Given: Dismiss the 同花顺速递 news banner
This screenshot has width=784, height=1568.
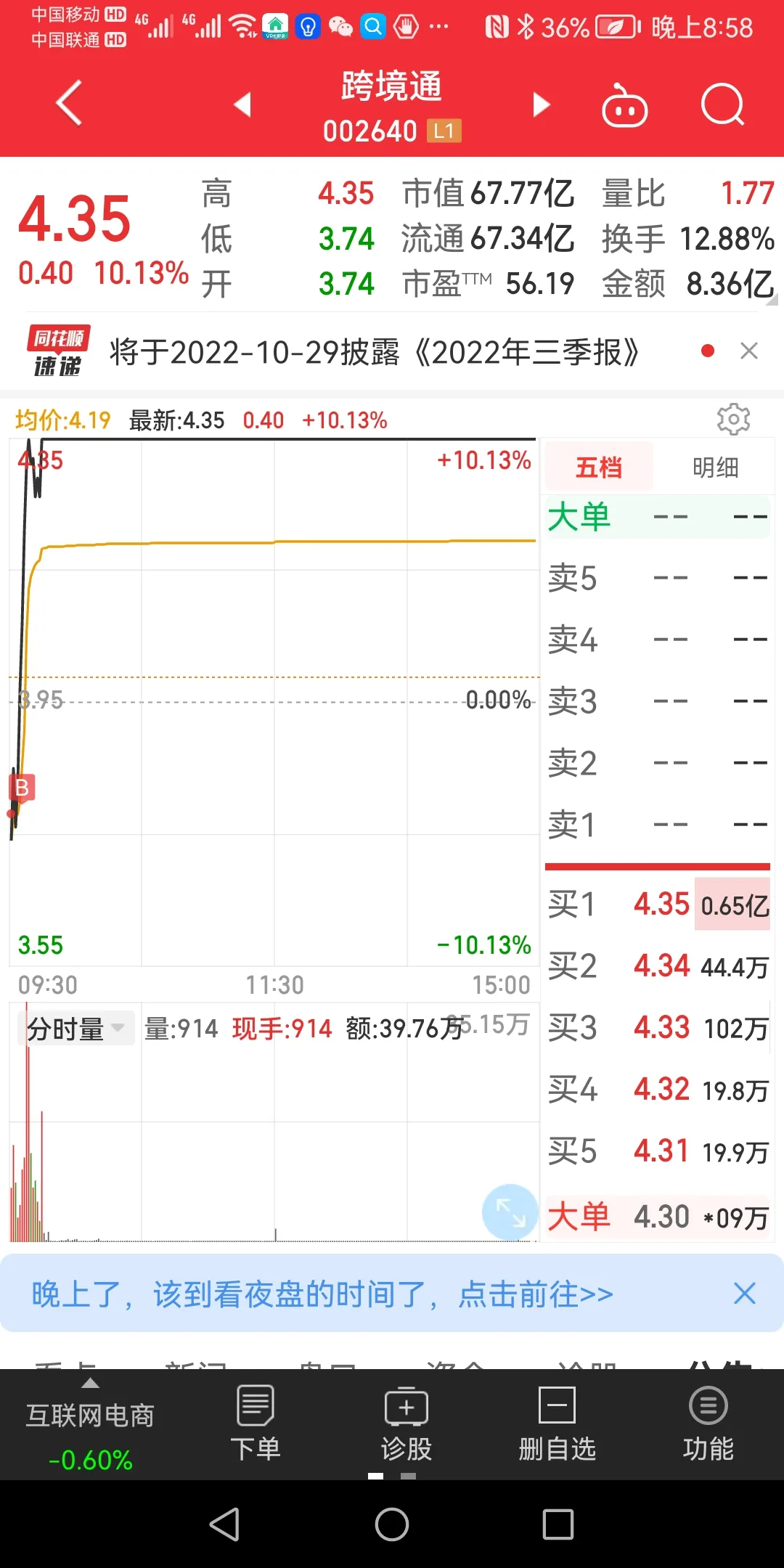Looking at the screenshot, I should [749, 351].
